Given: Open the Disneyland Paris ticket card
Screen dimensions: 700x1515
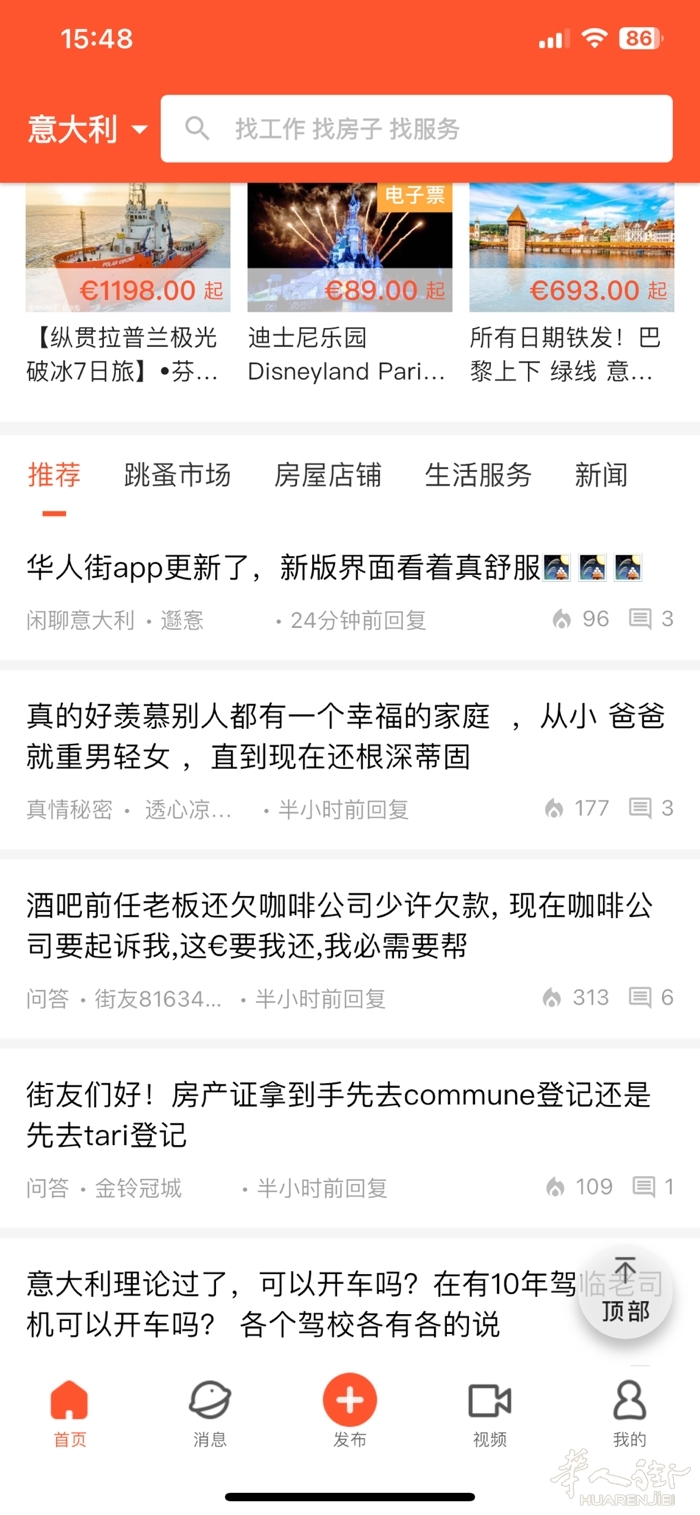Looking at the screenshot, I should [x=349, y=285].
